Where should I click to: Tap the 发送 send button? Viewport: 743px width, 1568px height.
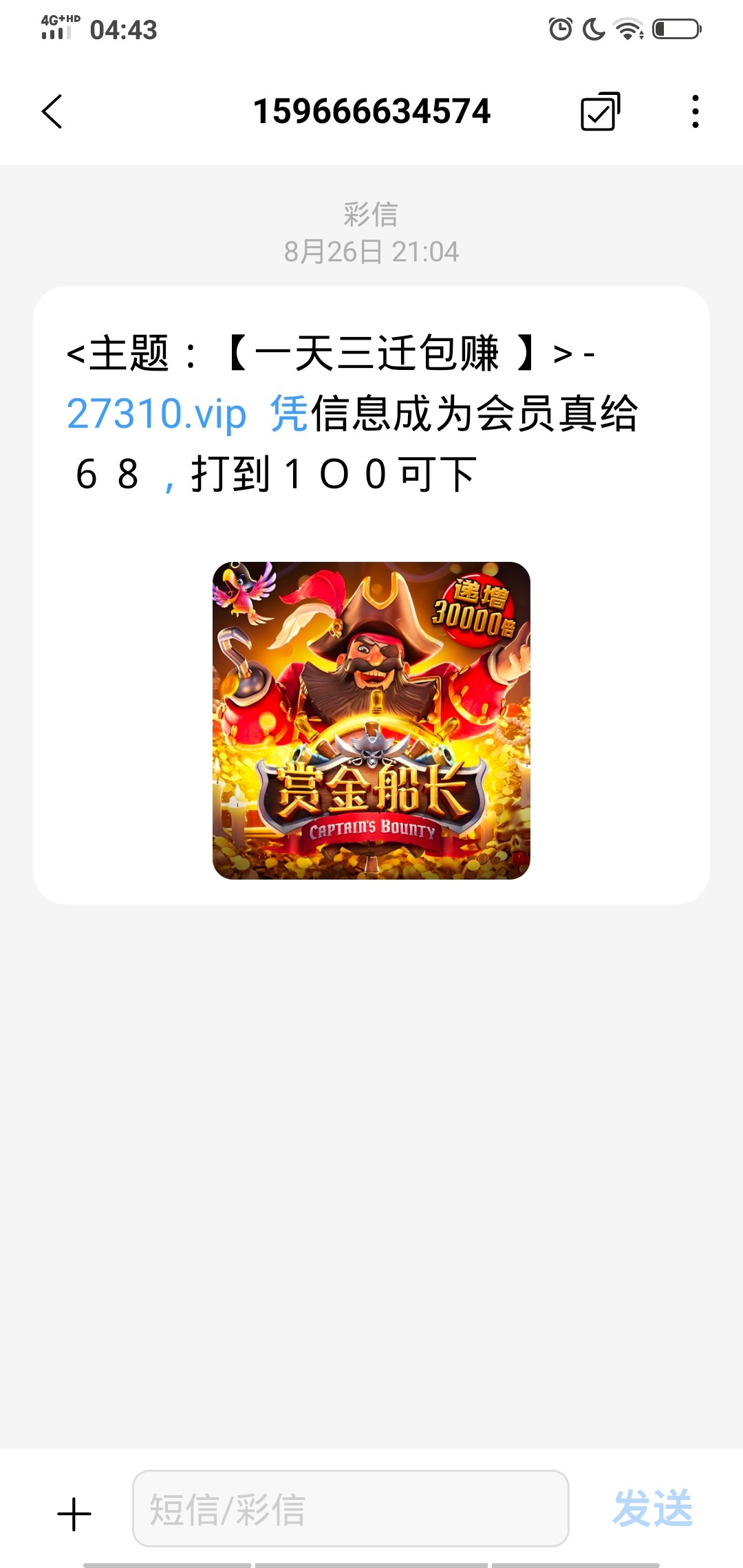(x=652, y=1509)
